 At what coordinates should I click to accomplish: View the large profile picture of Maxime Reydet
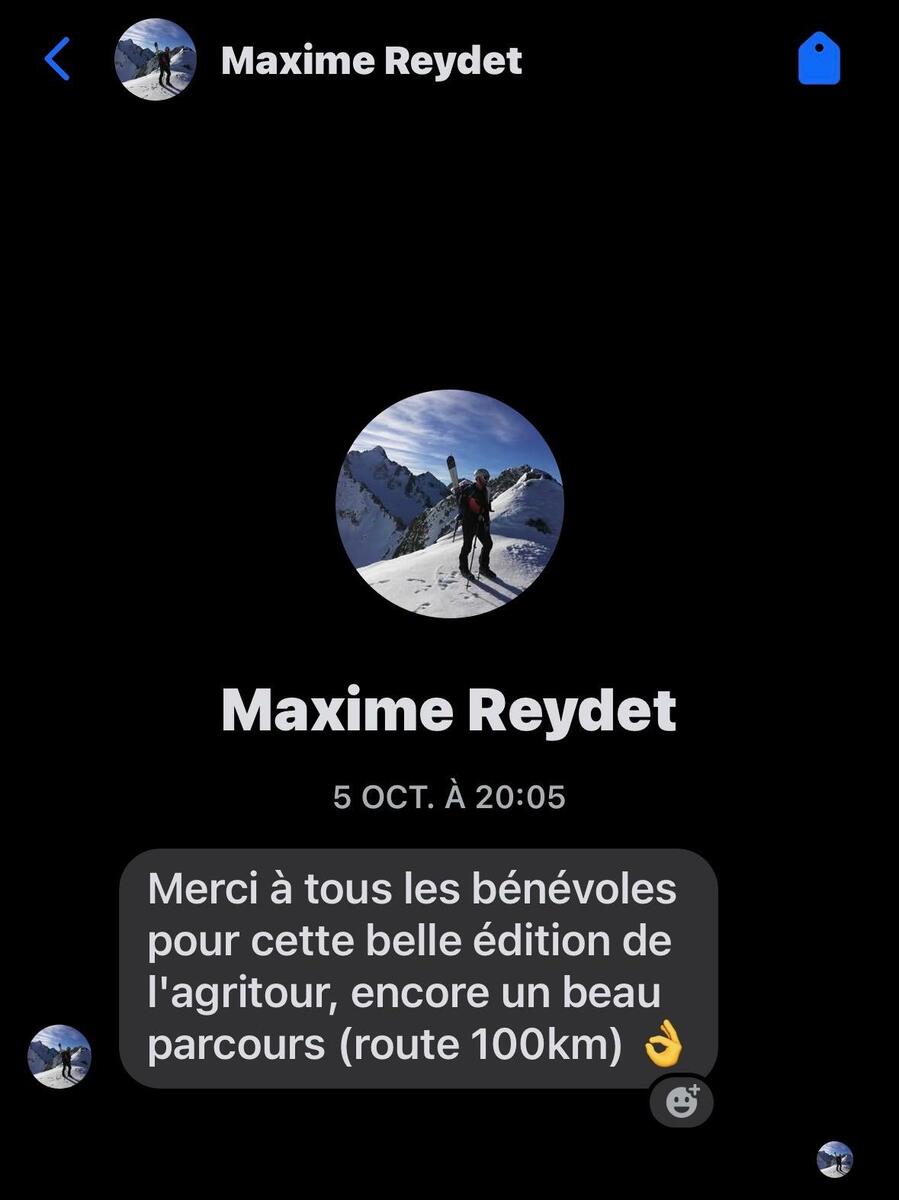449,503
